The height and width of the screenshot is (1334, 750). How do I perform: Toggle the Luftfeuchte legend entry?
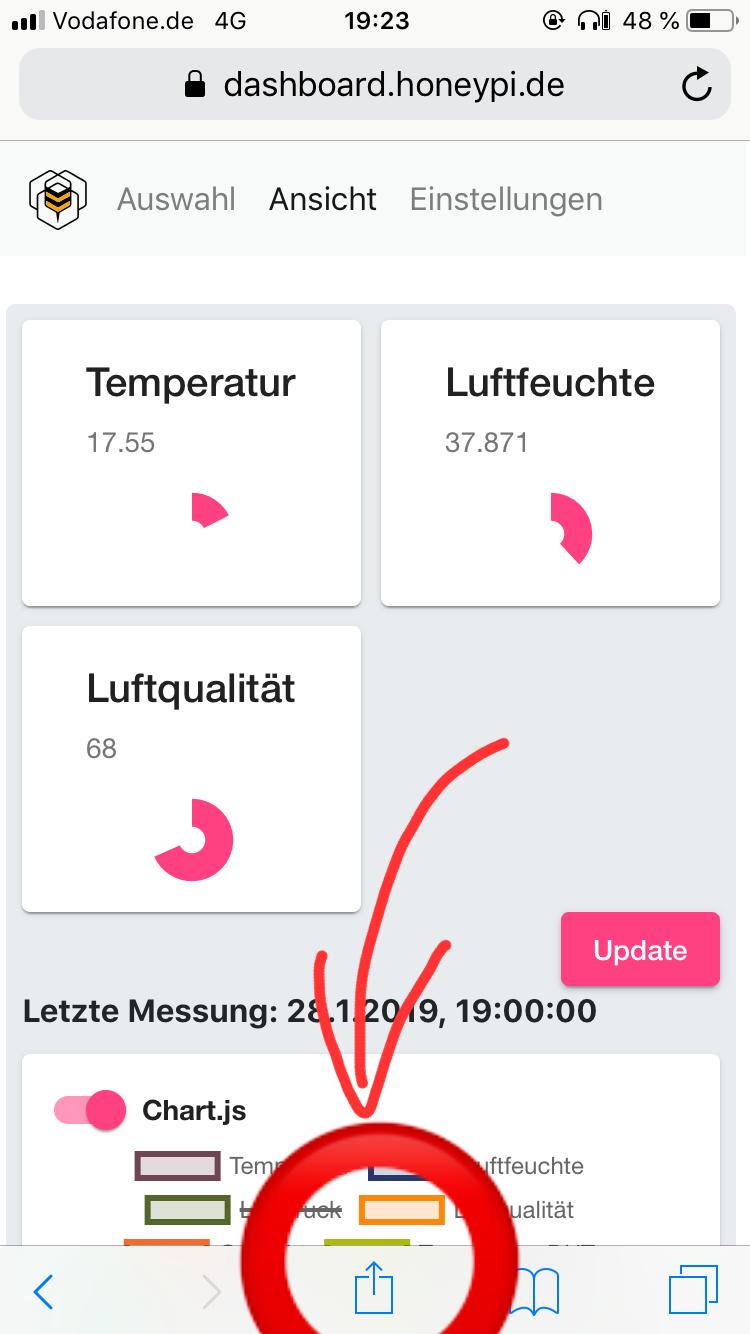click(530, 1166)
